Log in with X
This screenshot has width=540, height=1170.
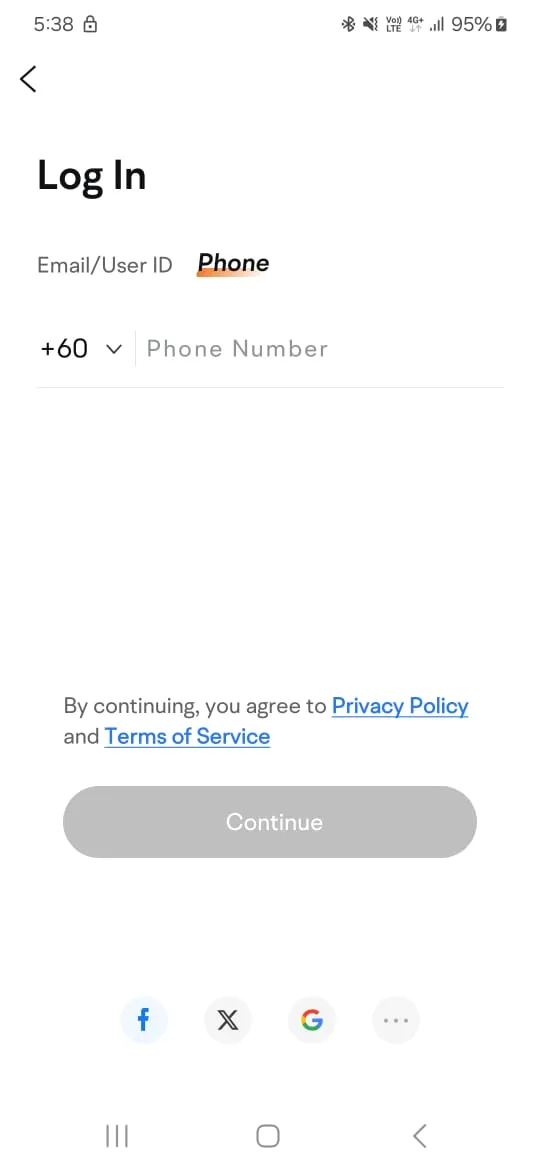click(227, 1019)
